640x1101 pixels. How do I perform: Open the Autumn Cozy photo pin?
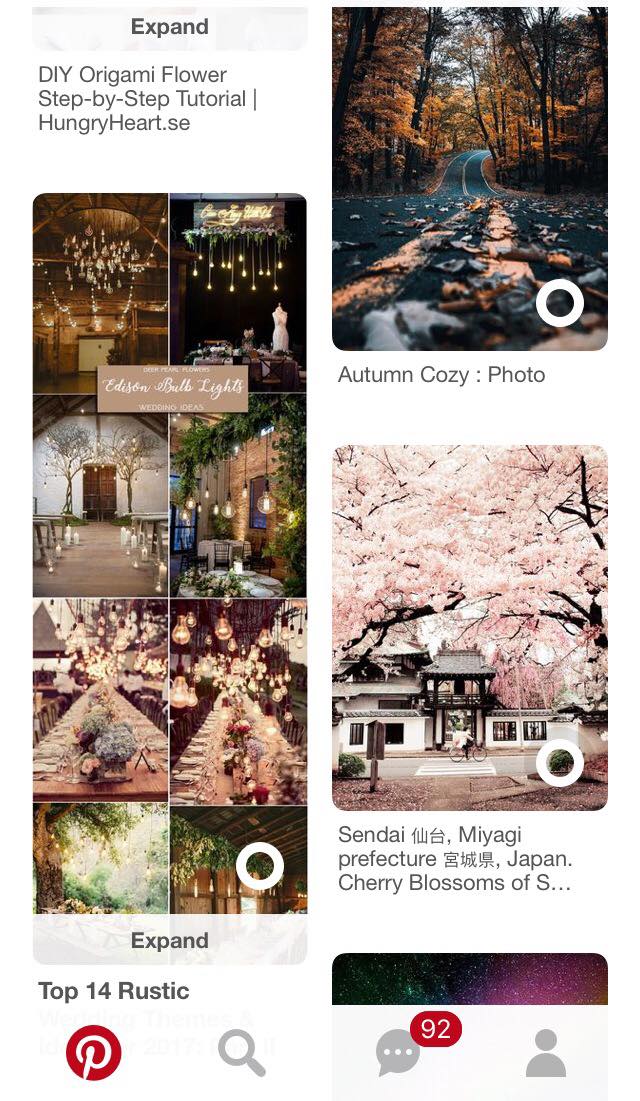click(x=470, y=178)
